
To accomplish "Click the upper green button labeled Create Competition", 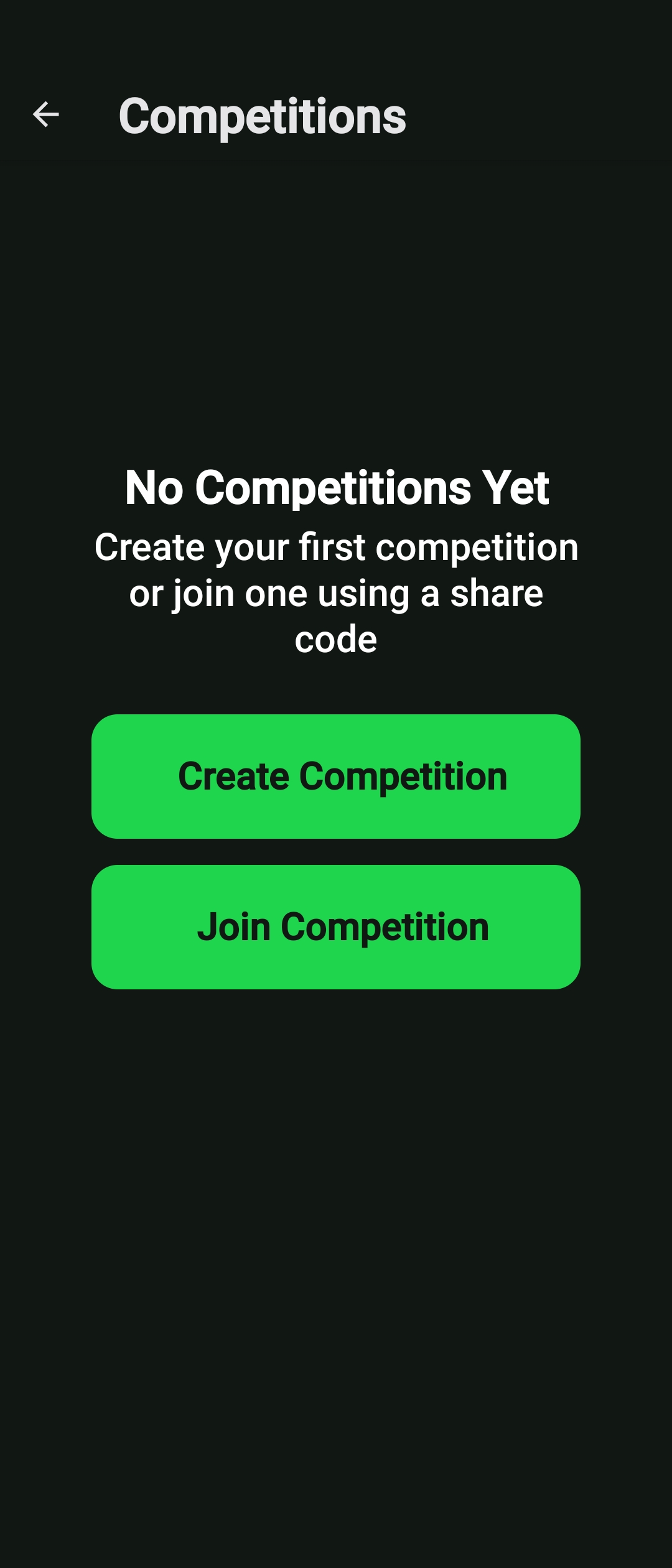I will coord(336,776).
